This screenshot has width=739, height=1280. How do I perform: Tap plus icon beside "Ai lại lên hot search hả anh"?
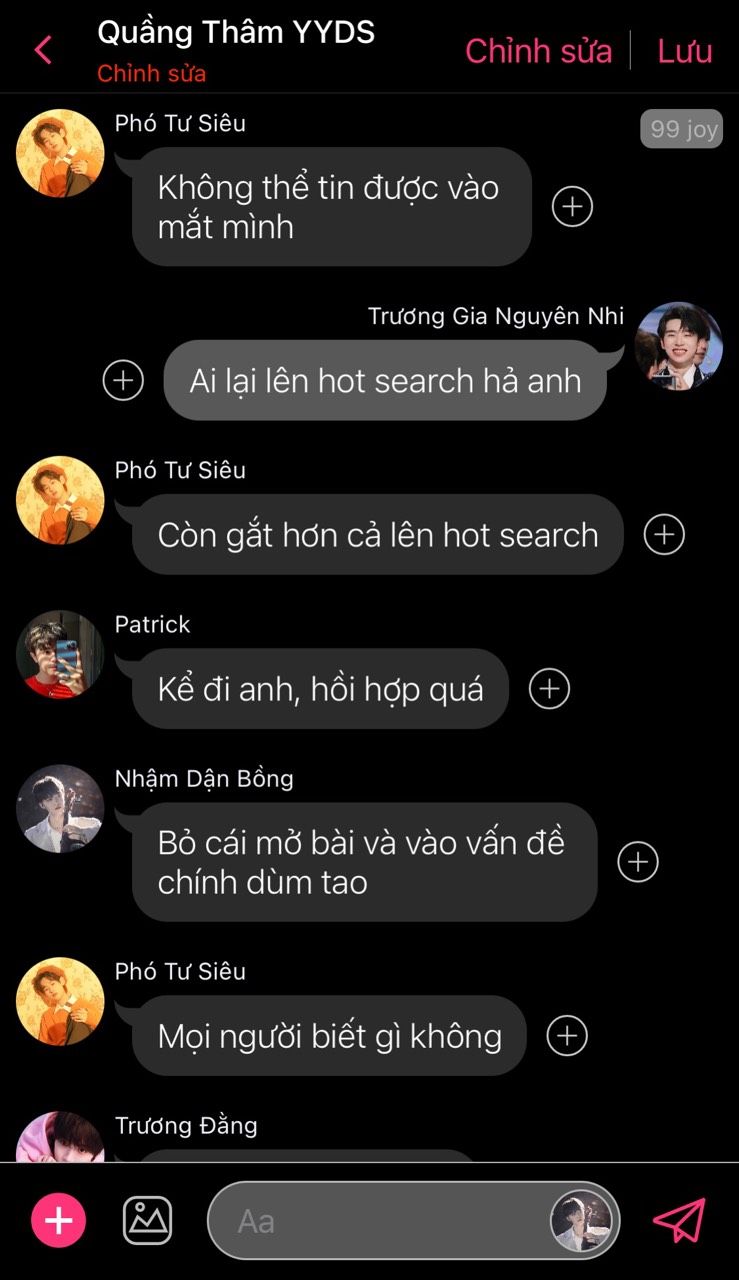coord(123,380)
